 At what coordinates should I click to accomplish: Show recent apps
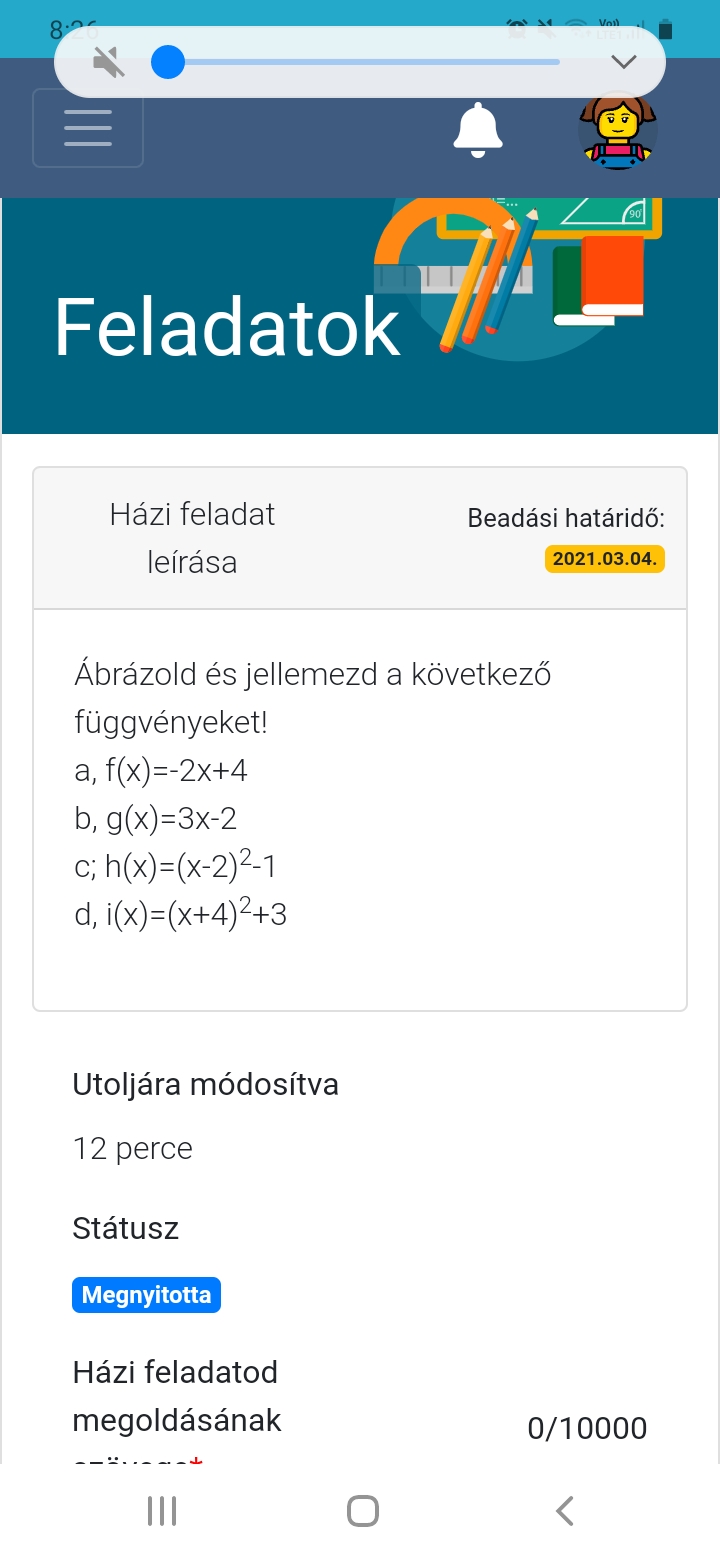tap(162, 1510)
